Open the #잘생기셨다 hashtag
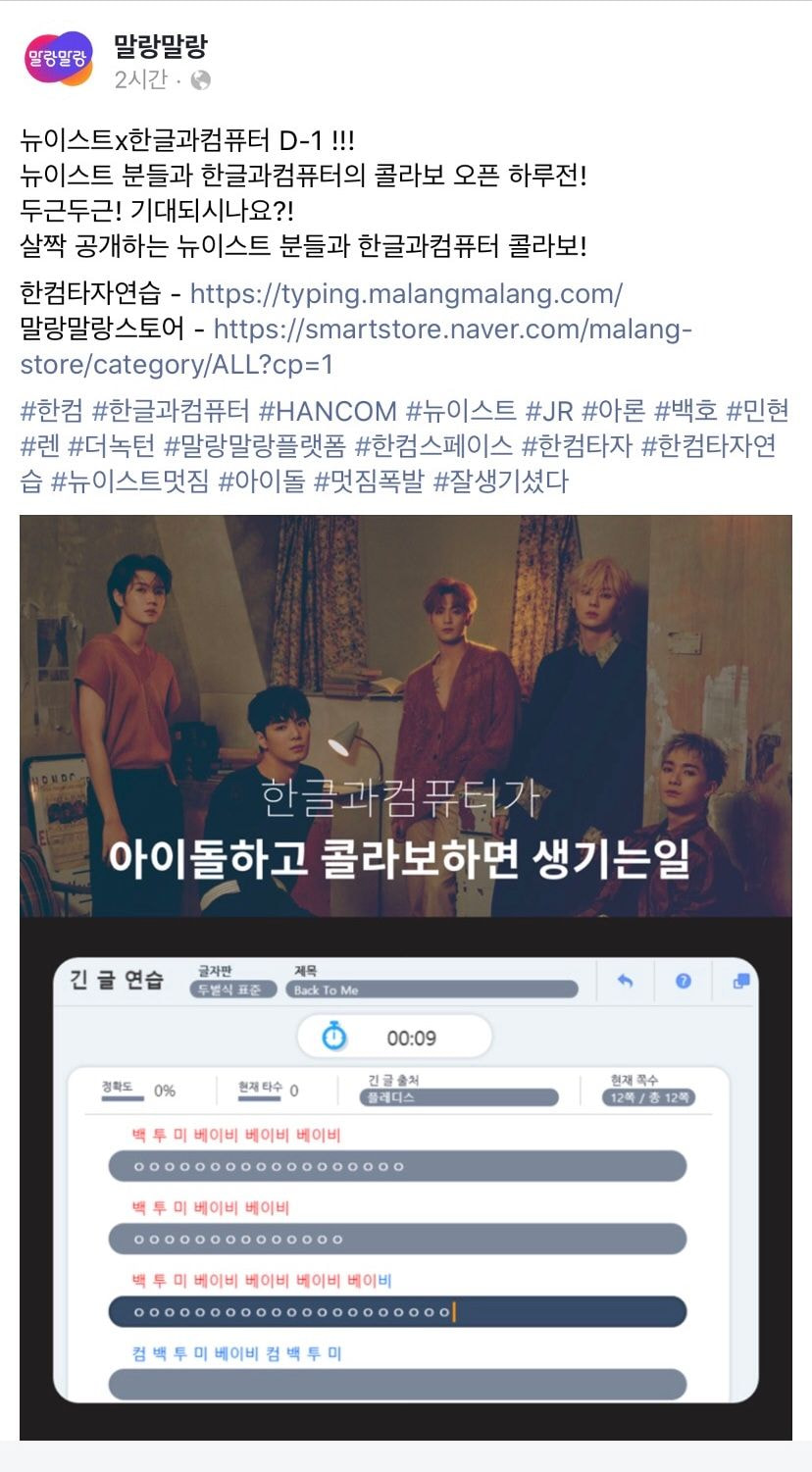The width and height of the screenshot is (812, 1472). 500,482
